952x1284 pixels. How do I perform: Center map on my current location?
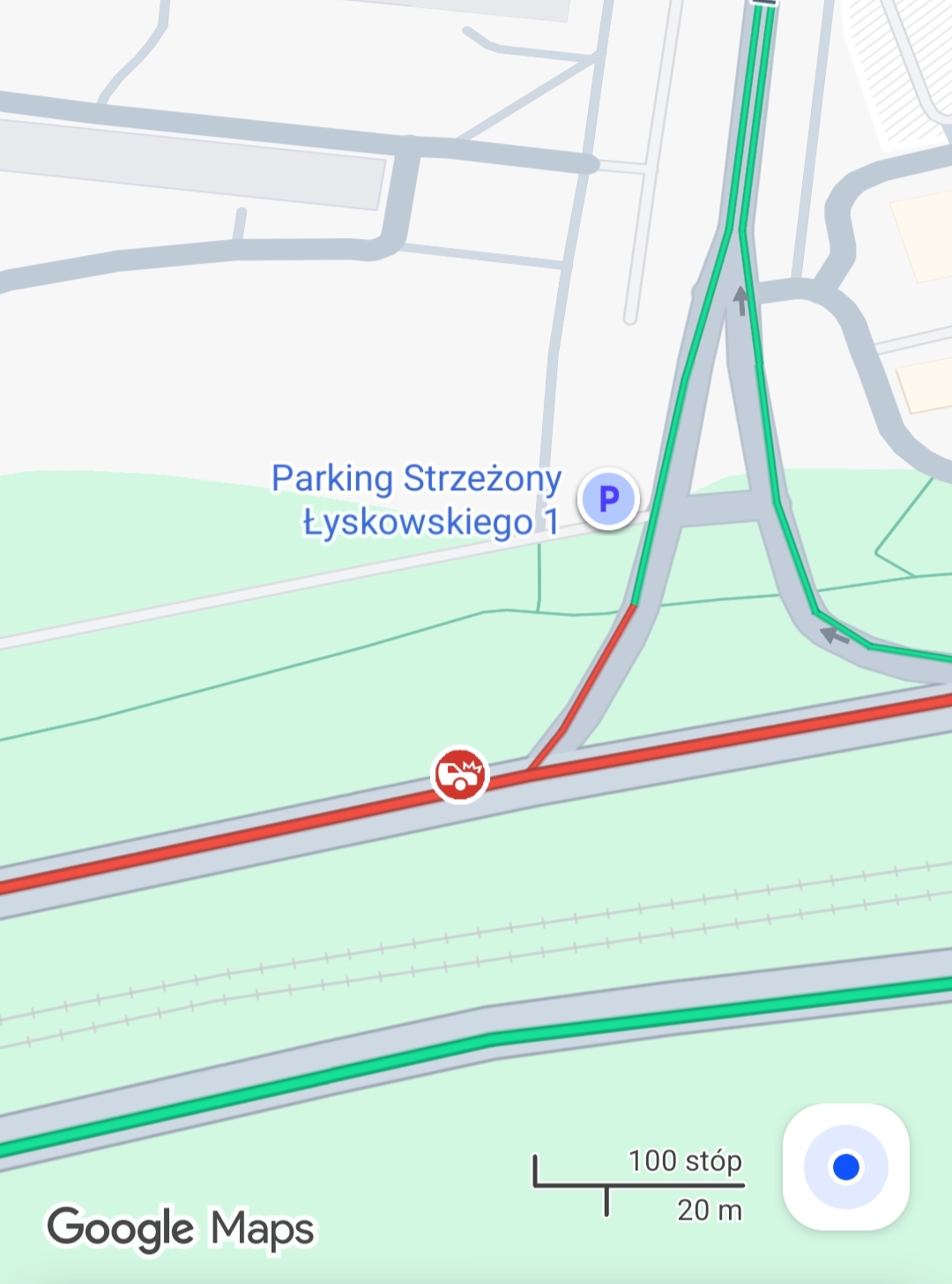coord(845,1167)
